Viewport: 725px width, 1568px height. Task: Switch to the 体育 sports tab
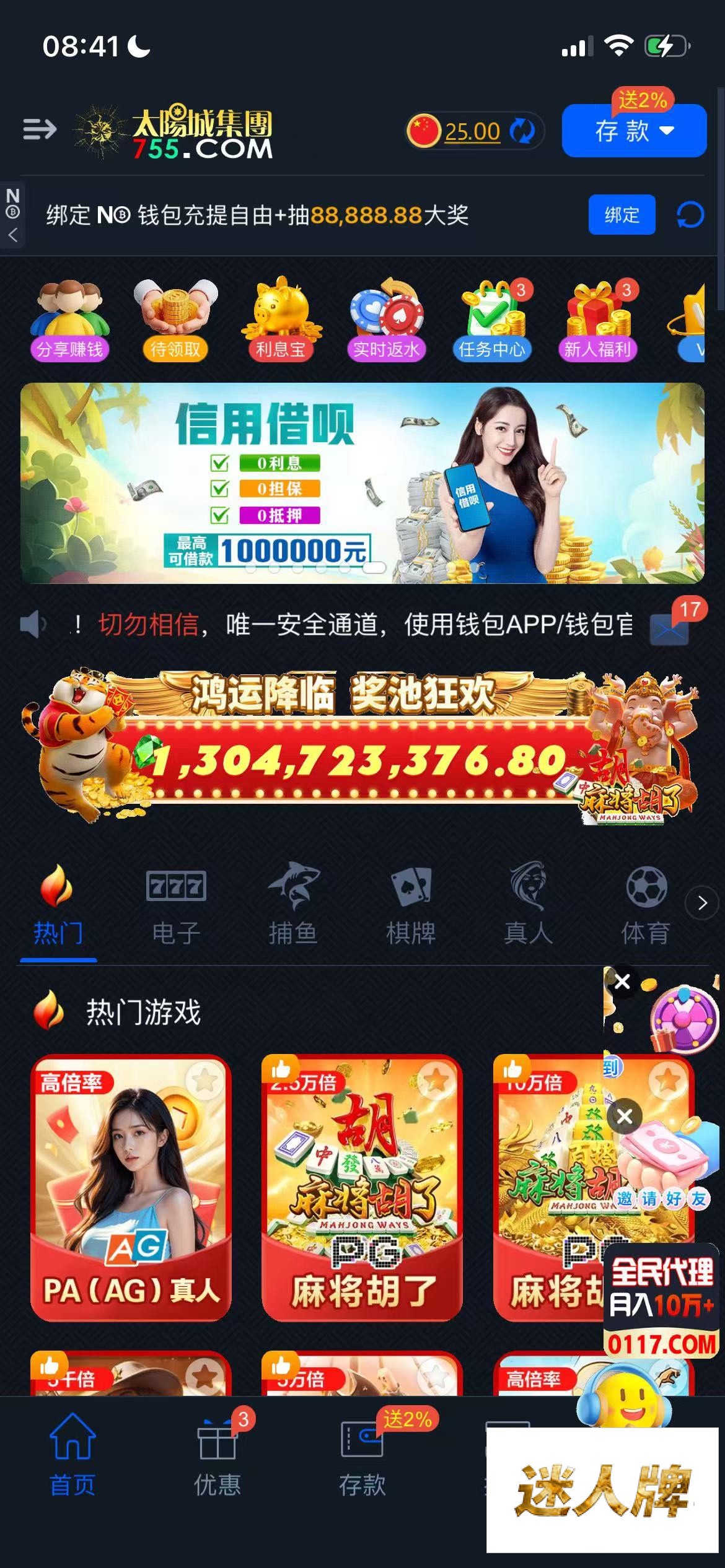[x=646, y=905]
